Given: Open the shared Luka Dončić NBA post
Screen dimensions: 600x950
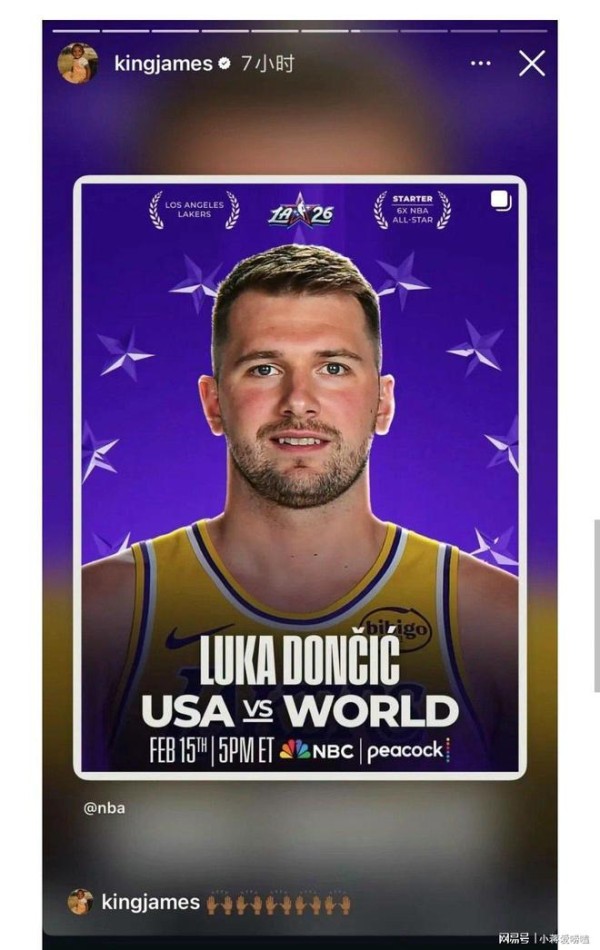Looking at the screenshot, I should tap(299, 476).
